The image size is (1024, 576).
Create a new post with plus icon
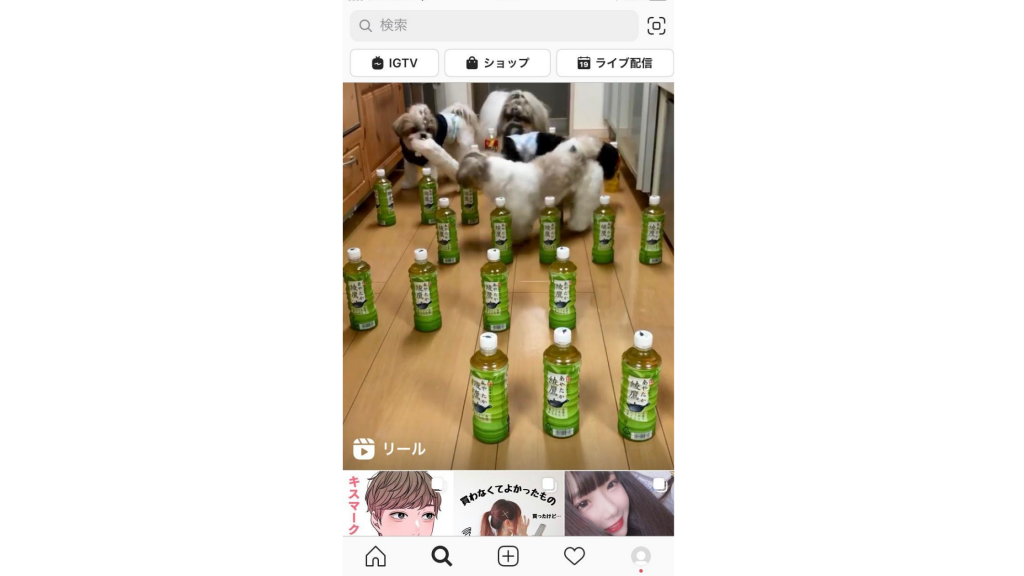tap(508, 557)
